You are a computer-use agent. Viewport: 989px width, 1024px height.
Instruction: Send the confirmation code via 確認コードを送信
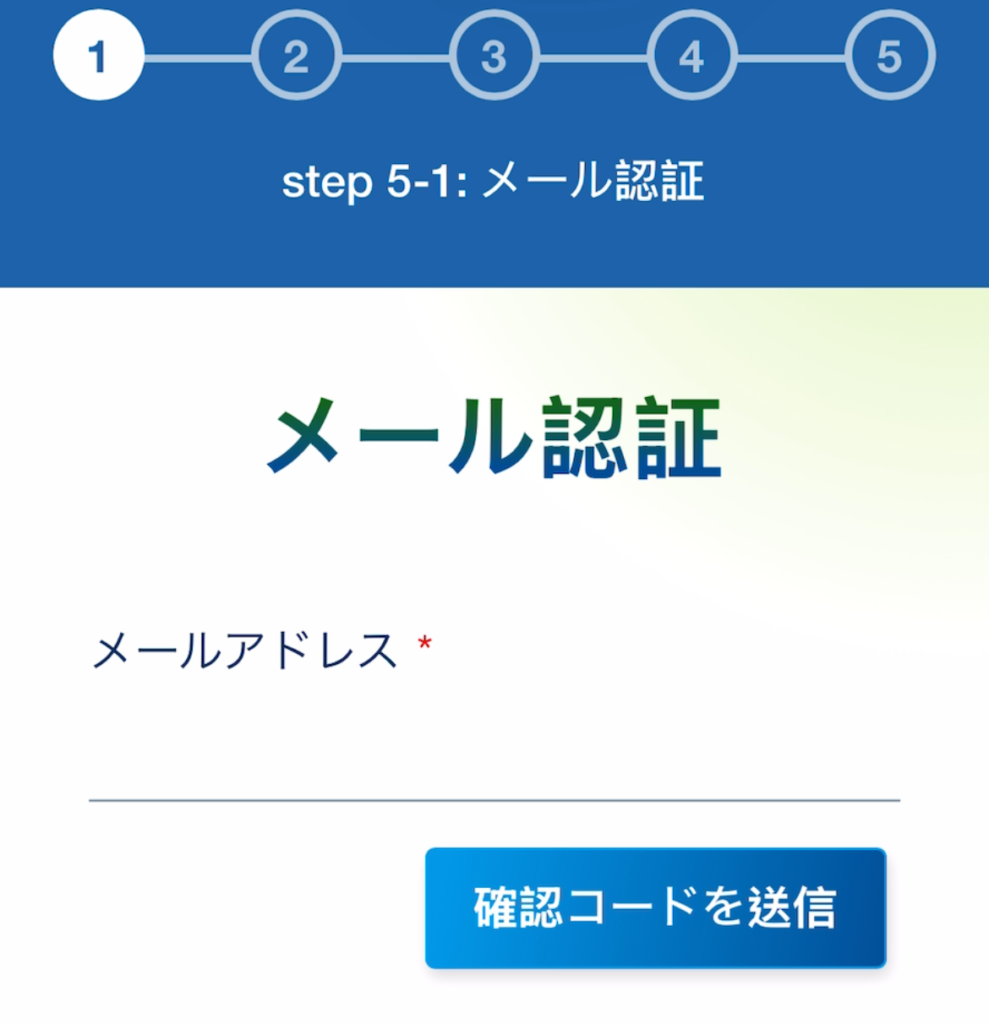[x=655, y=908]
